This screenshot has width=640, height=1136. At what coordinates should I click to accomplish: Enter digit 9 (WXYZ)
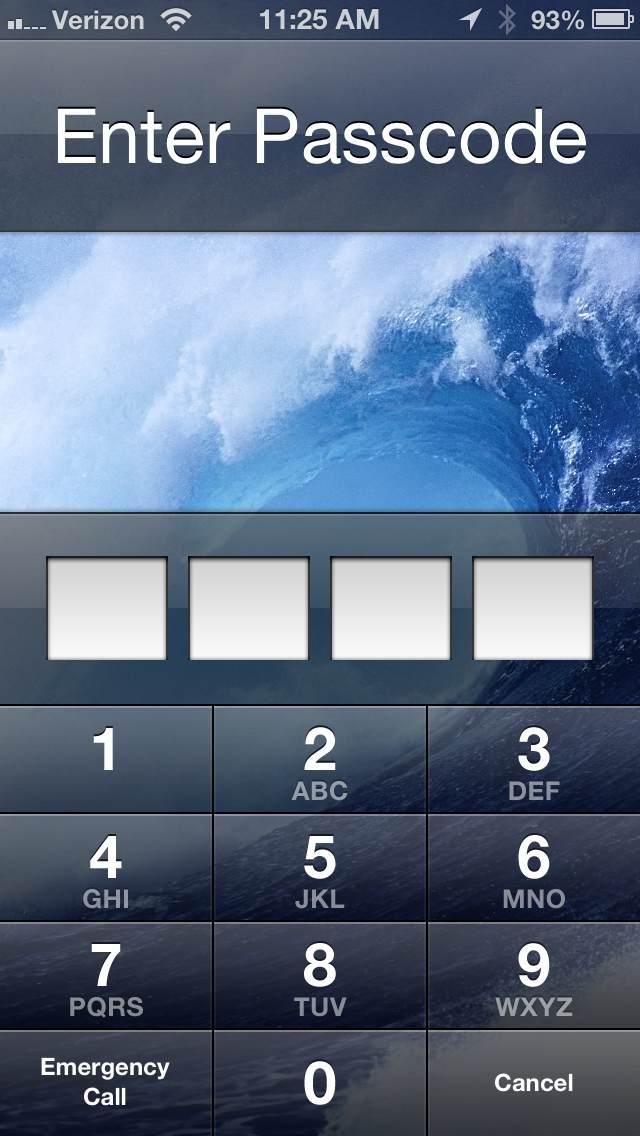pyautogui.click(x=533, y=976)
